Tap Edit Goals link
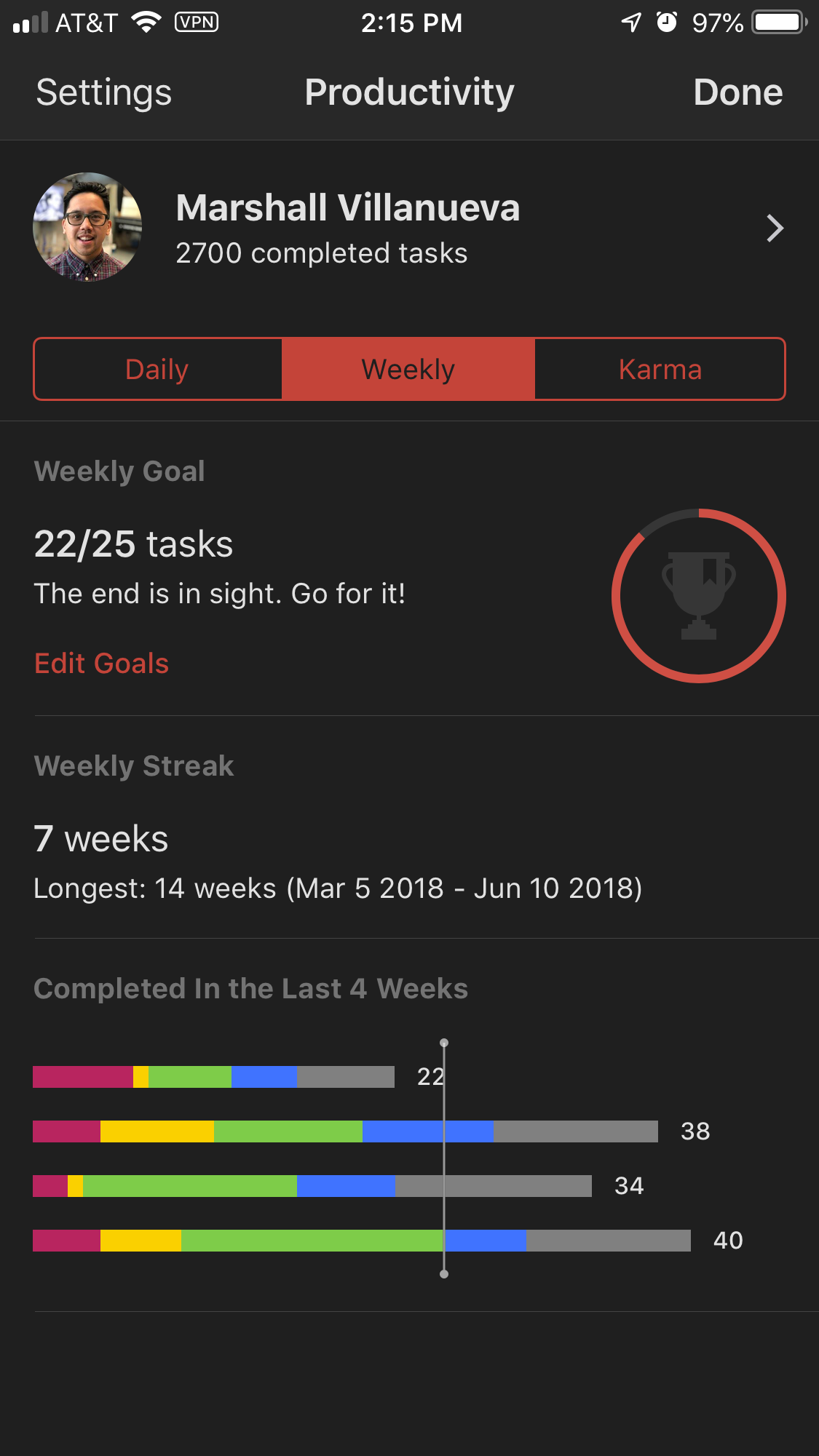The image size is (819, 1456). 102,663
